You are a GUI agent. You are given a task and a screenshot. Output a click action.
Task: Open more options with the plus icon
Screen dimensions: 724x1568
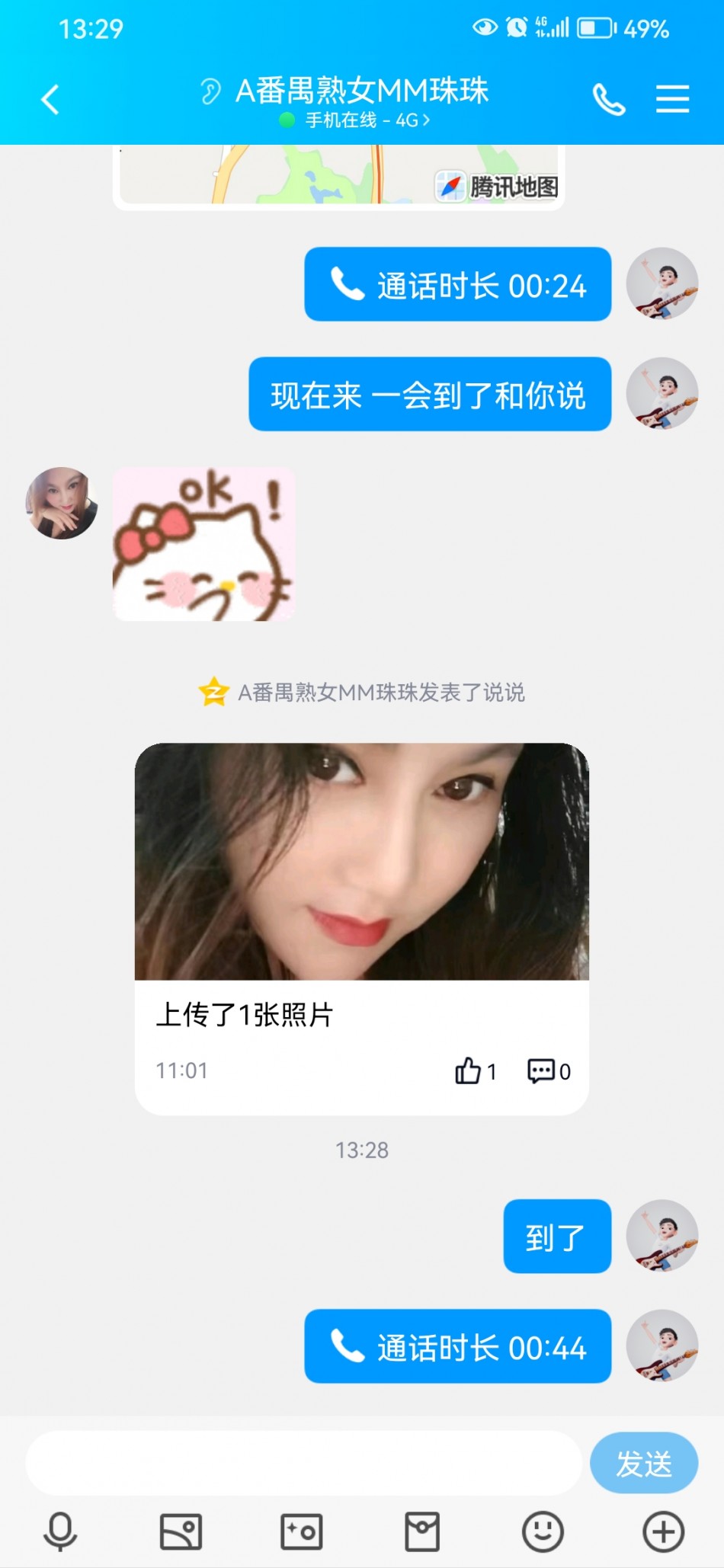663,1531
